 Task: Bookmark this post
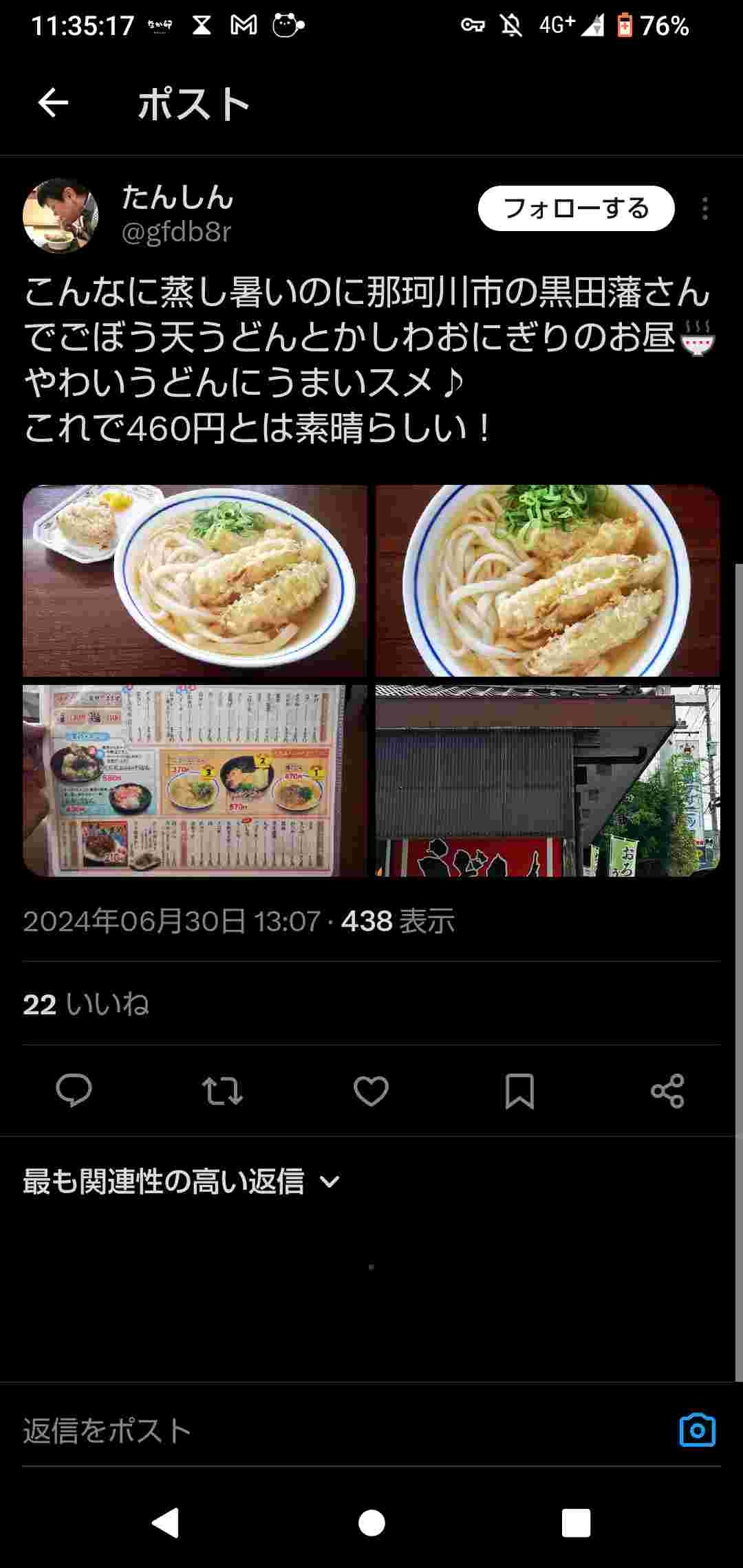519,1091
